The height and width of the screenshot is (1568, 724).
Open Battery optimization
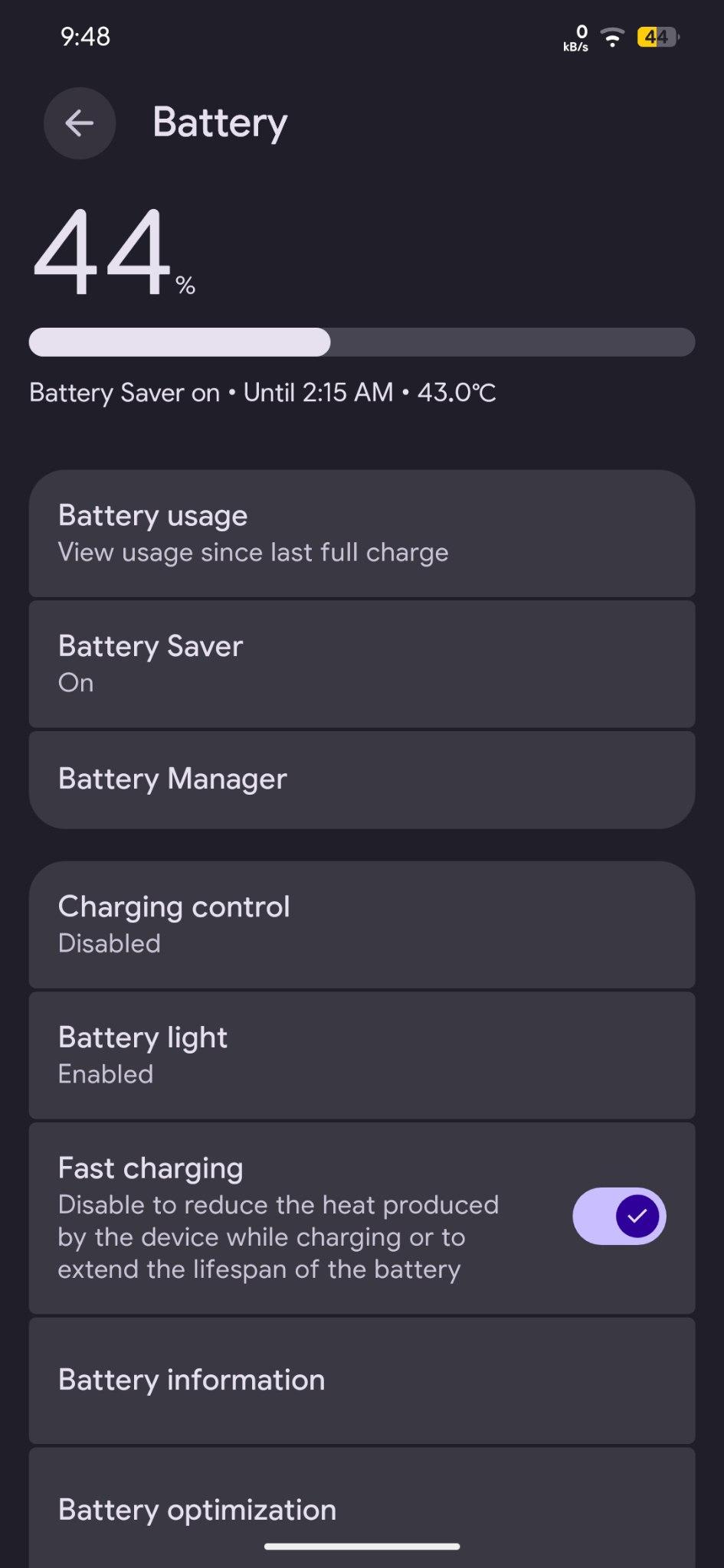(x=362, y=1508)
